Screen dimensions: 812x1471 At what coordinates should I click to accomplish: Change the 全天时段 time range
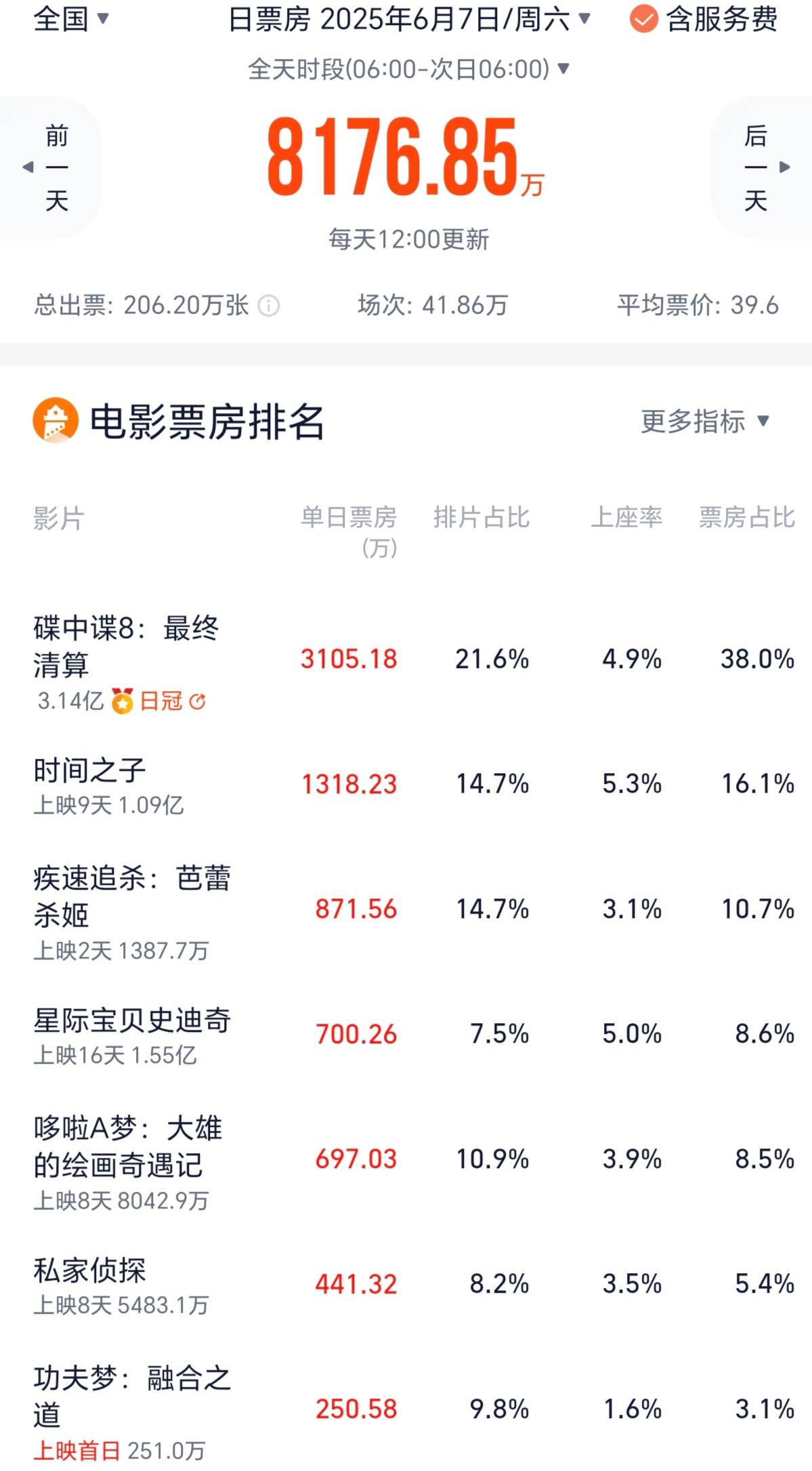[409, 69]
